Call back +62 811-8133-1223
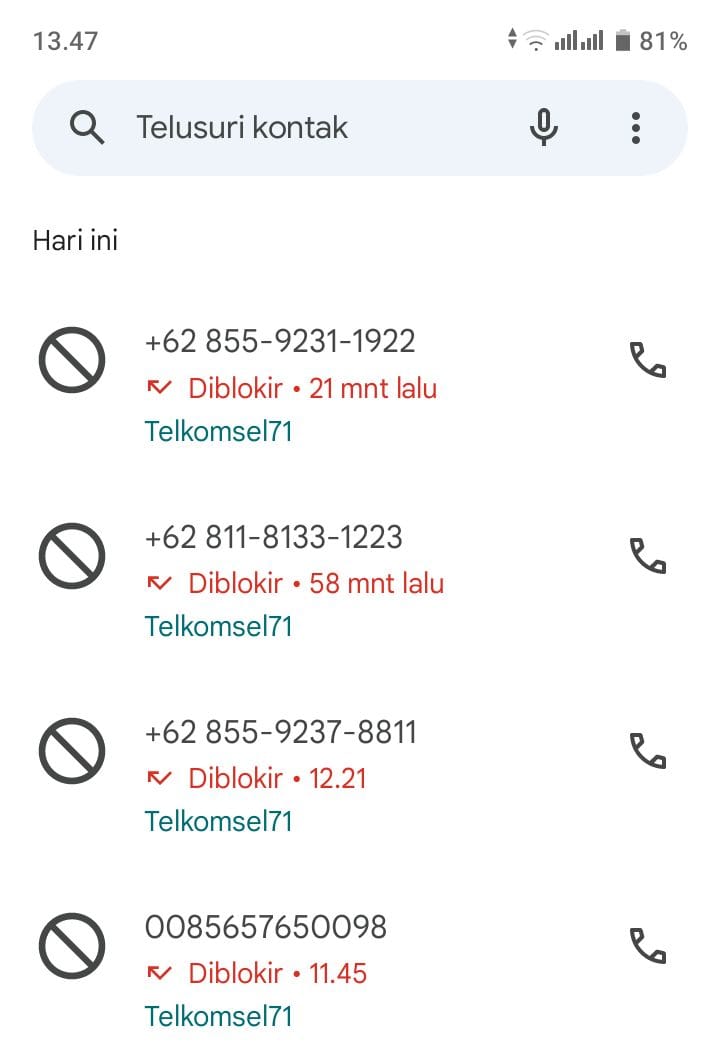The height and width of the screenshot is (1060, 720). tap(647, 556)
